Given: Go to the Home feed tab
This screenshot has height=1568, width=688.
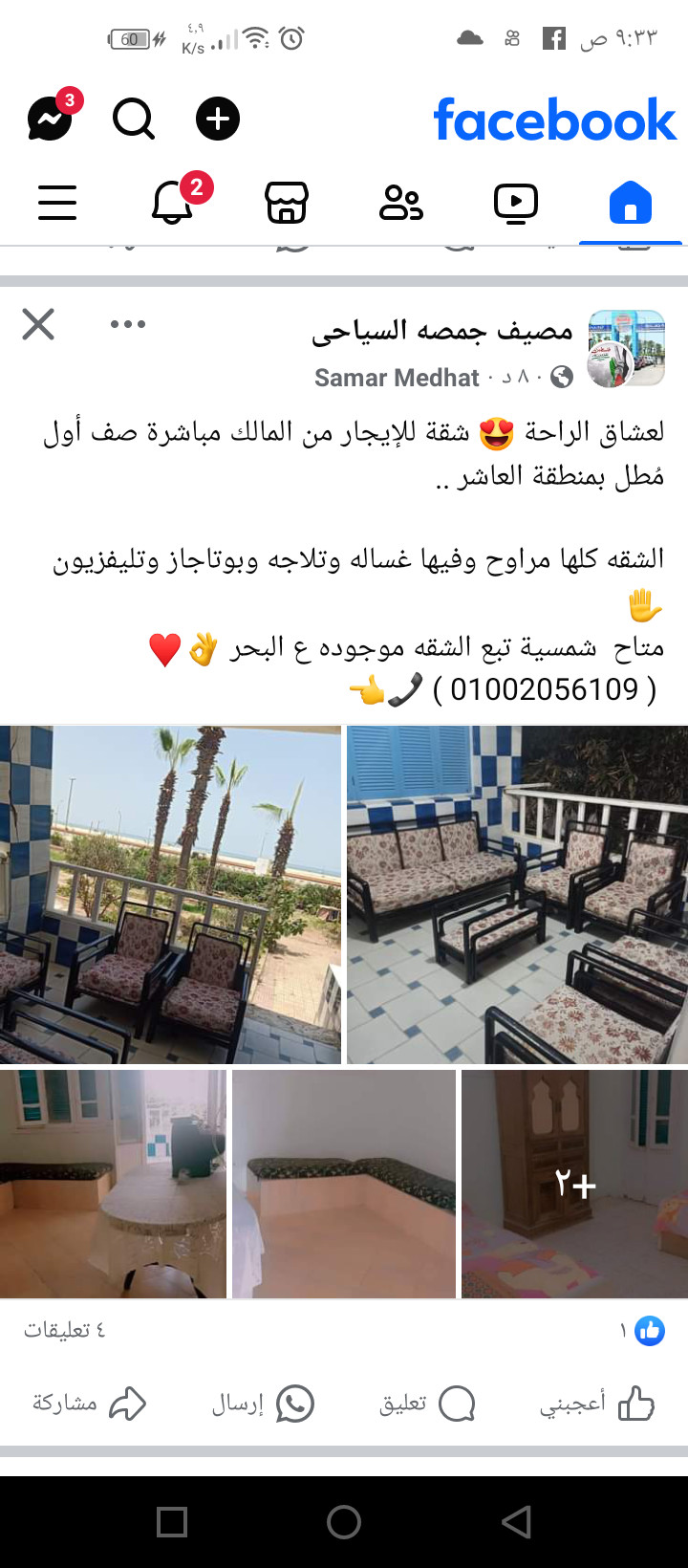Looking at the screenshot, I should (x=631, y=203).
